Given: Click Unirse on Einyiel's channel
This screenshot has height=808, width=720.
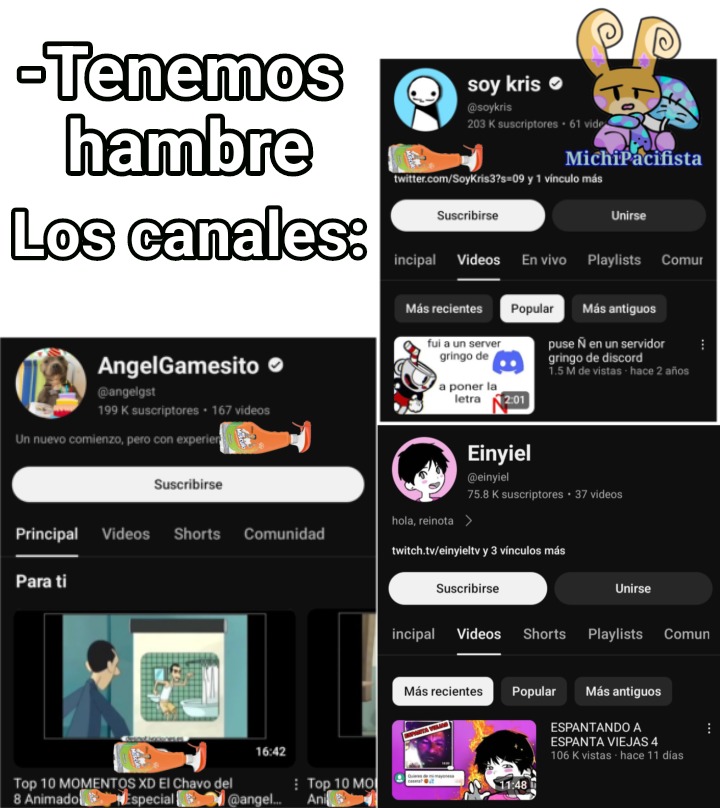Looking at the screenshot, I should click(x=633, y=588).
